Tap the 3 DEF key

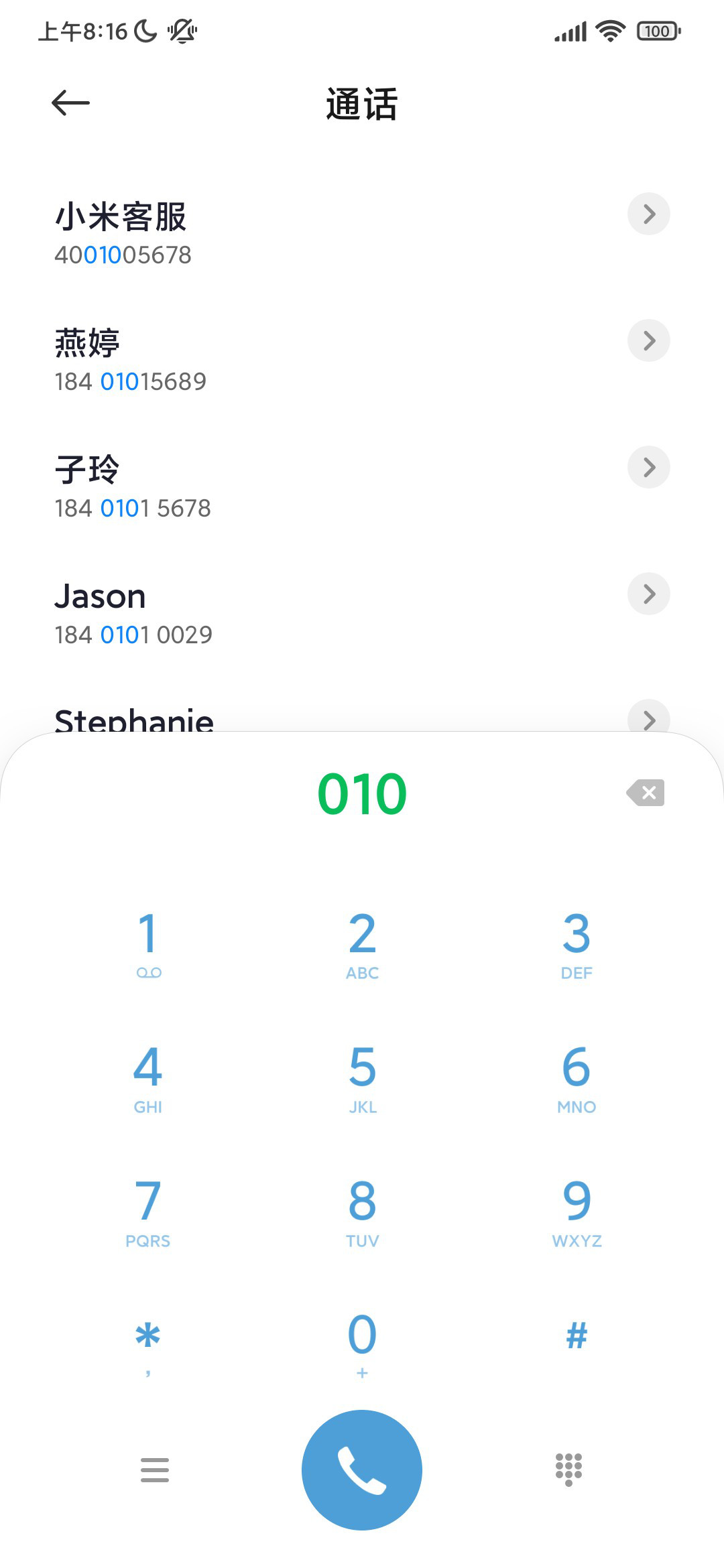pyautogui.click(x=576, y=944)
